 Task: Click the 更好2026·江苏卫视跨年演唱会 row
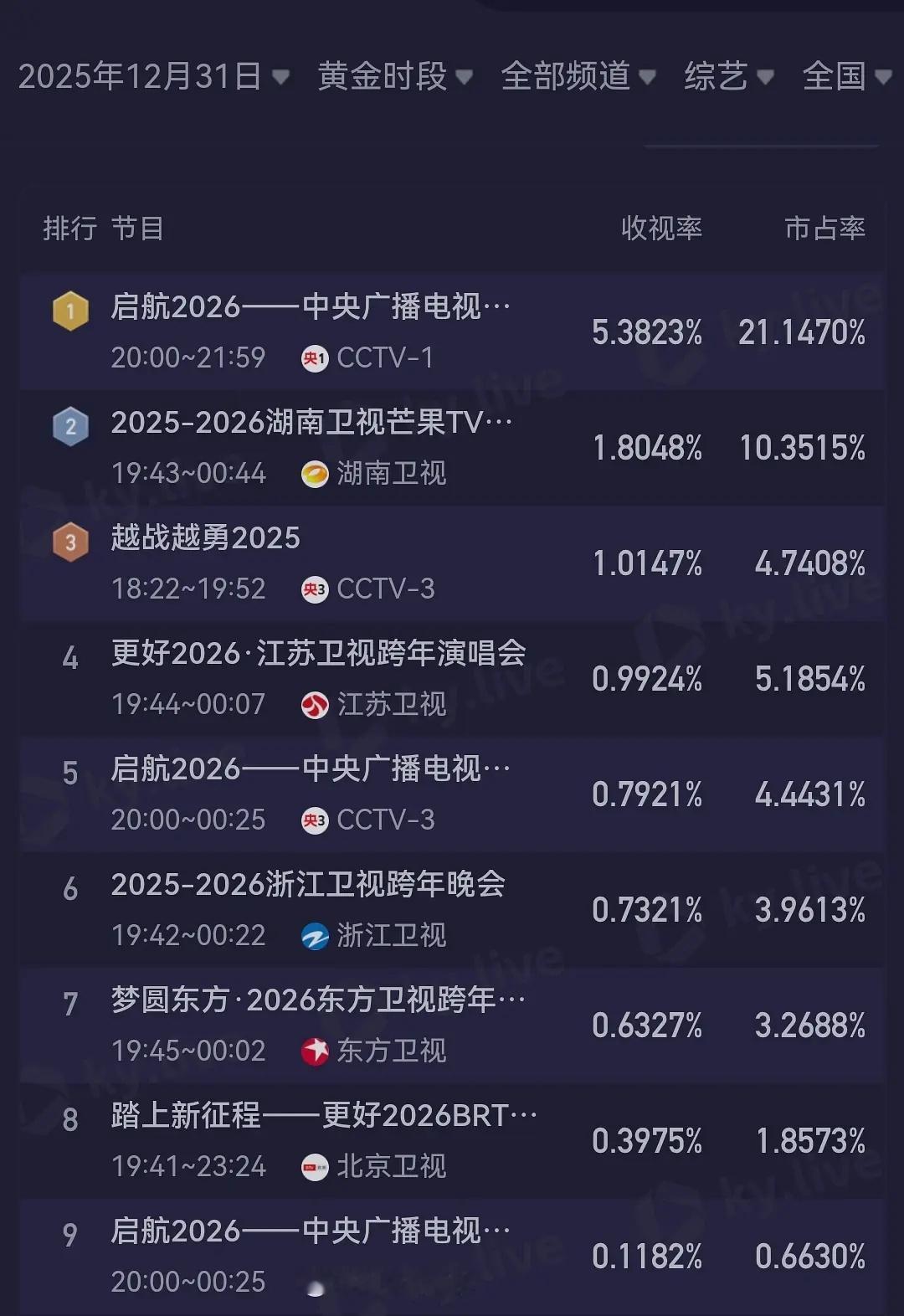tap(318, 655)
